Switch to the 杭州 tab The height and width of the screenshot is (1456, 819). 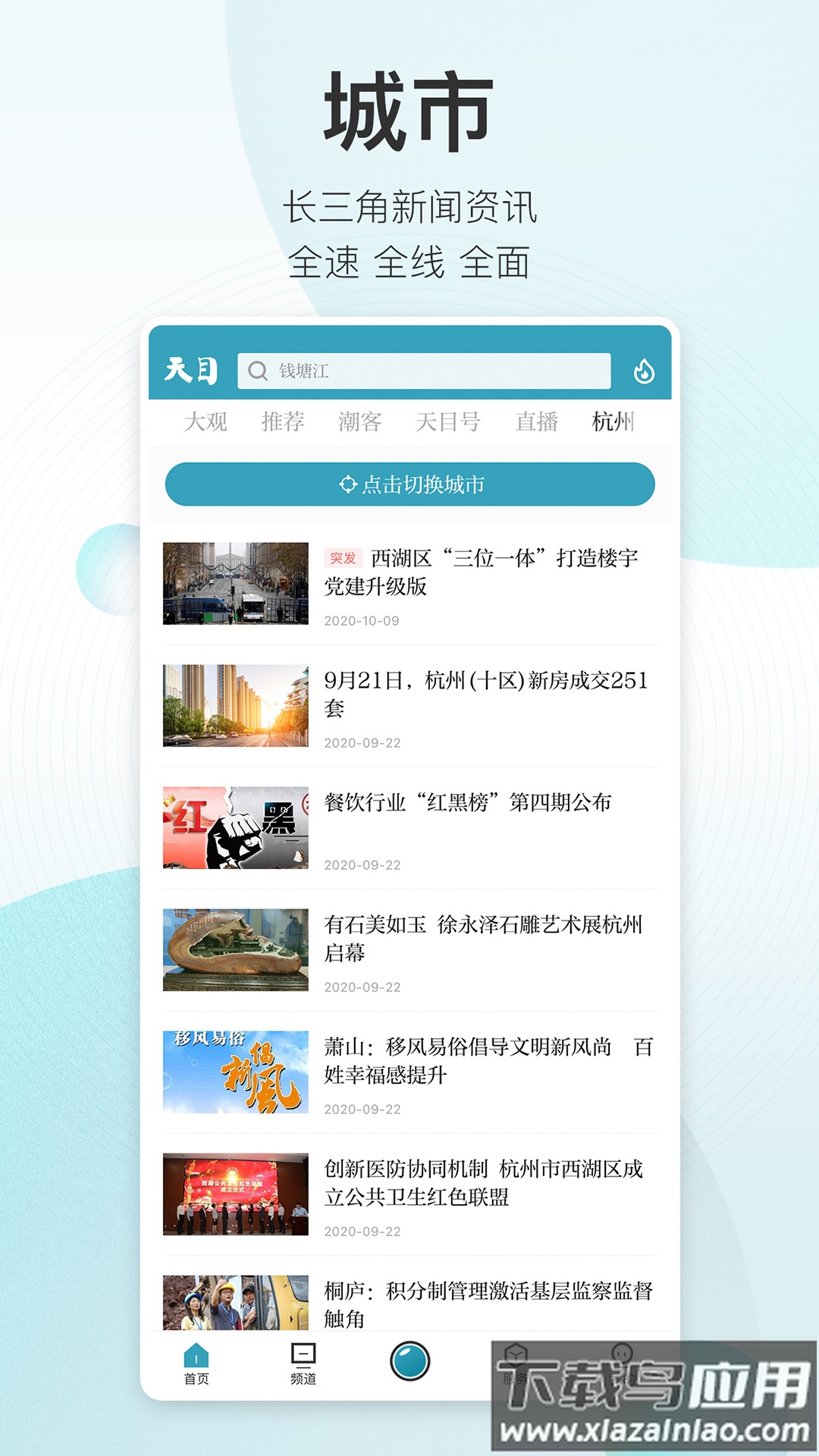pos(611,422)
